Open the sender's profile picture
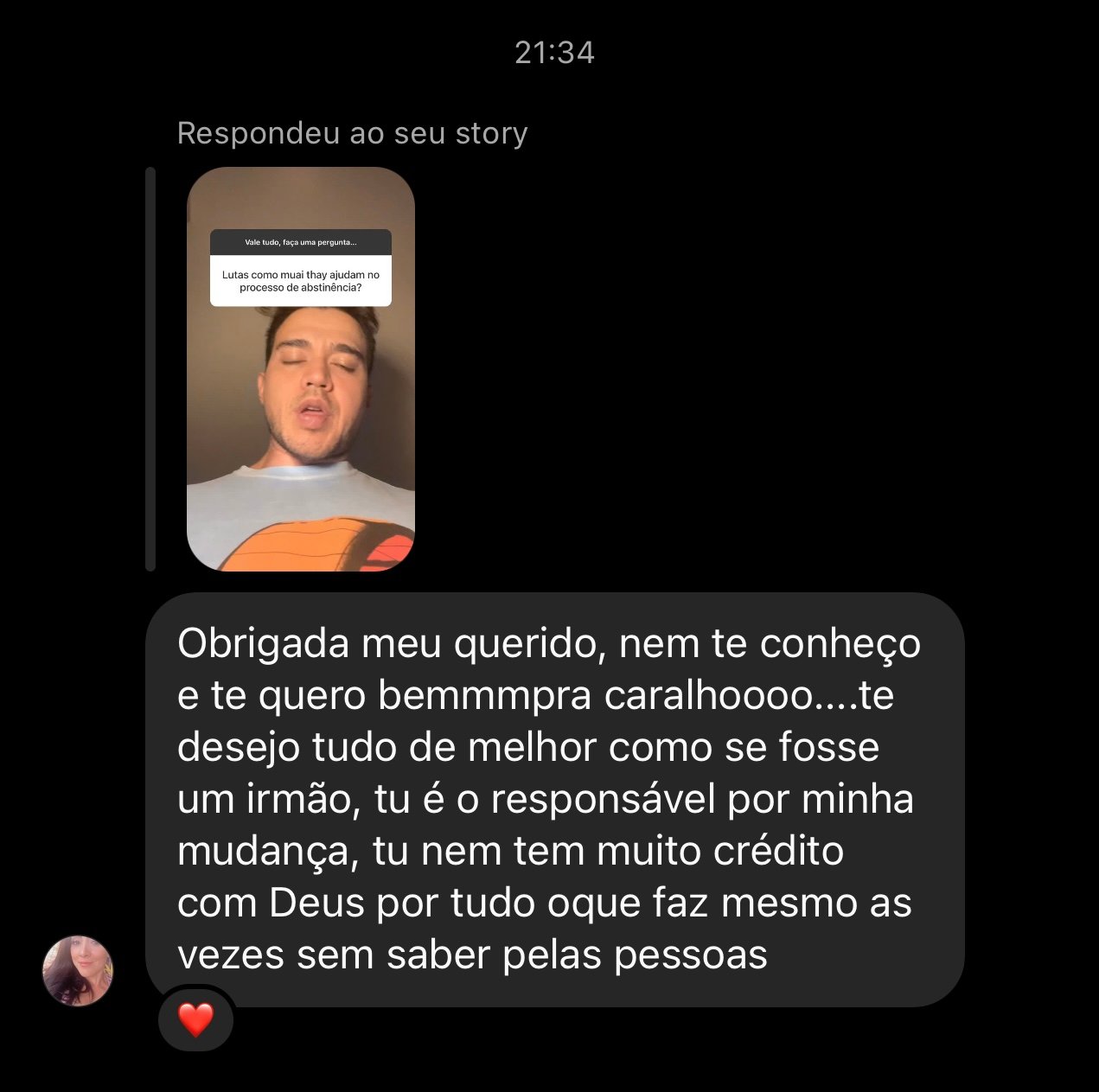1099x1092 pixels. pos(78,970)
